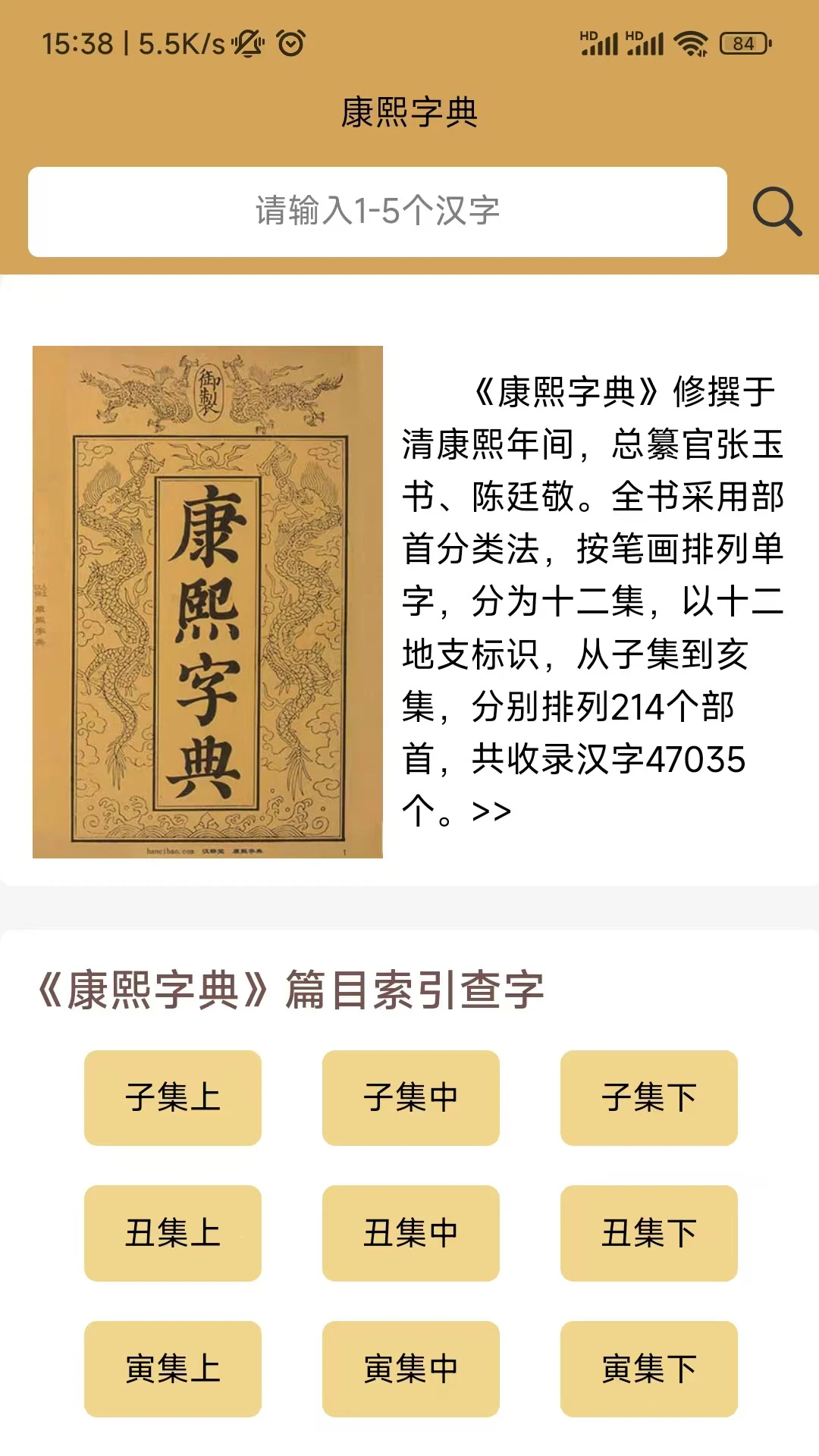819x1456 pixels.
Task: Open the 丑集上 index section
Action: tap(173, 1233)
